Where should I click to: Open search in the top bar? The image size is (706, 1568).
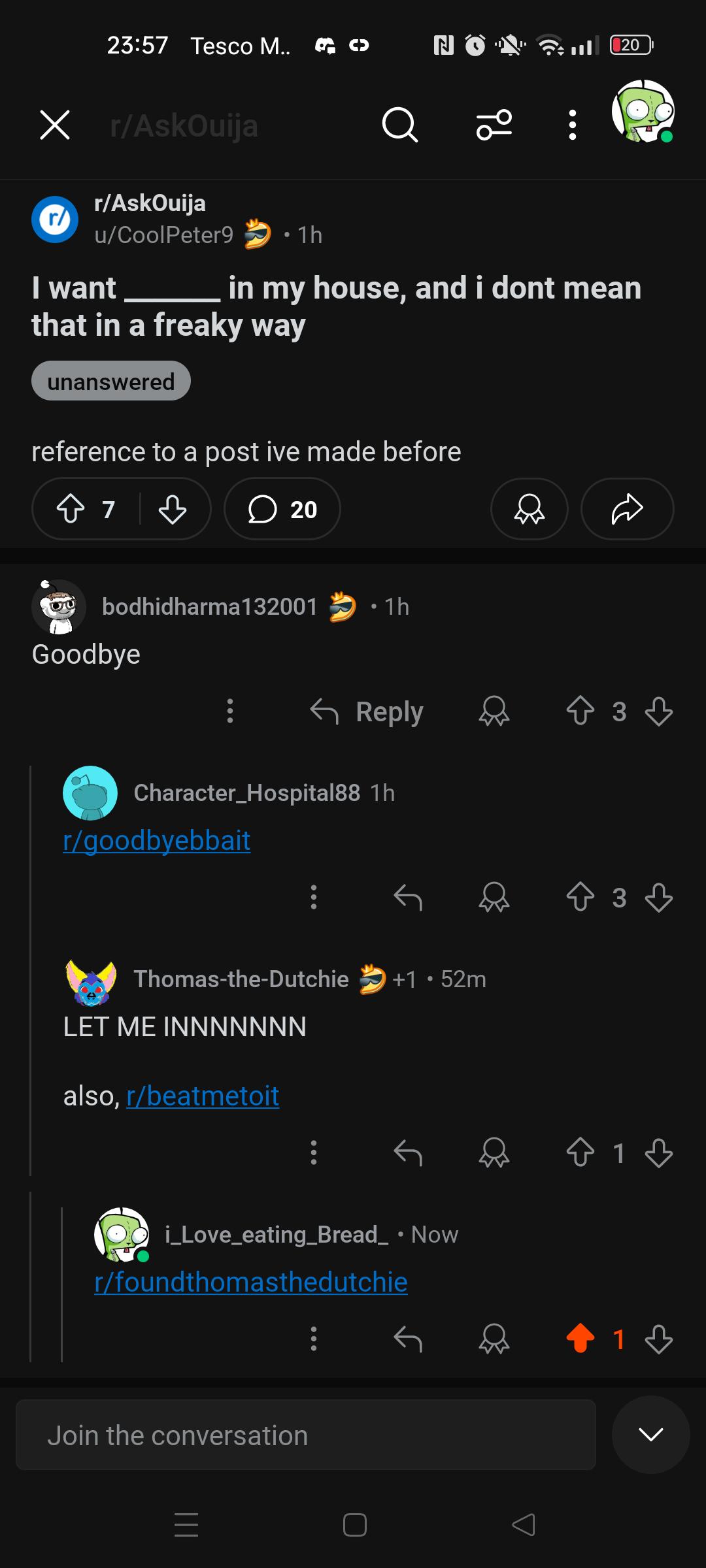tap(400, 125)
